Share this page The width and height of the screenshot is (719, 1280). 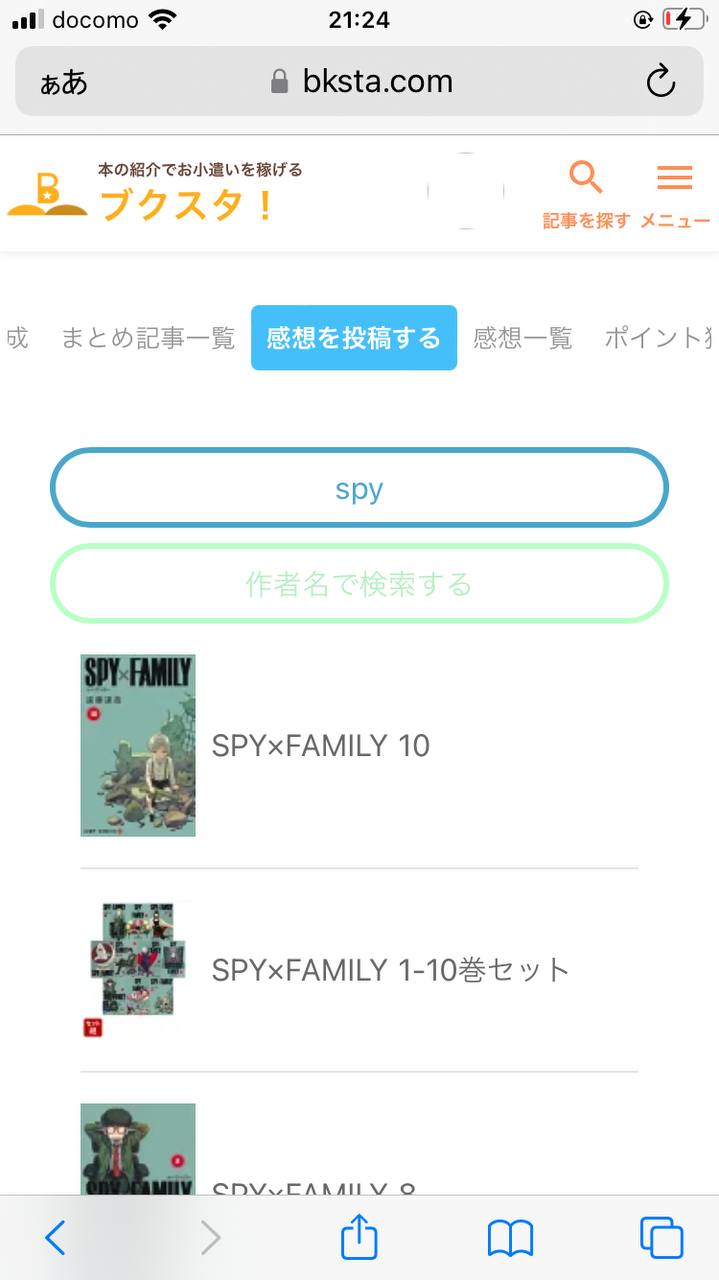coord(359,1237)
